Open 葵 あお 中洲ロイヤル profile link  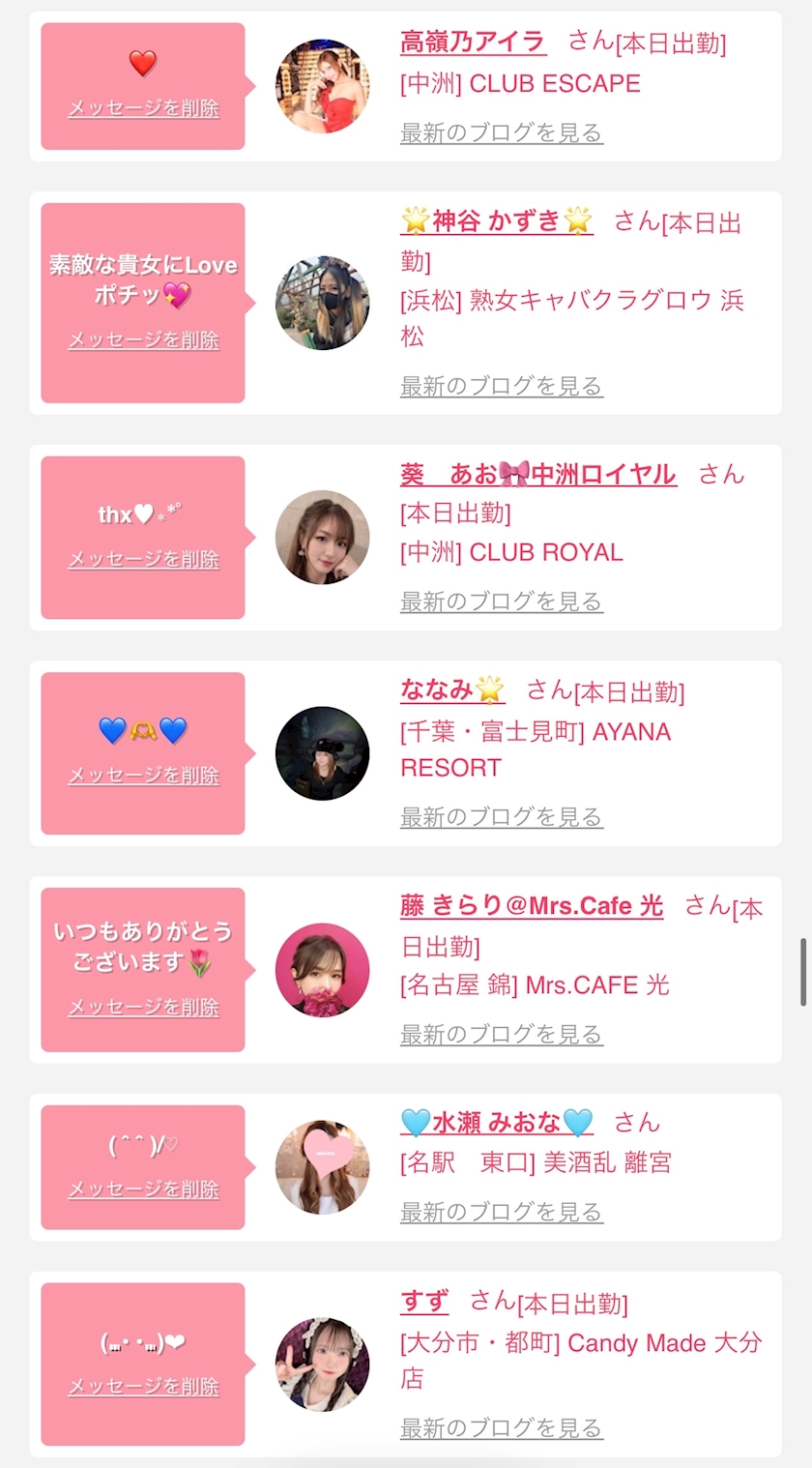[537, 474]
